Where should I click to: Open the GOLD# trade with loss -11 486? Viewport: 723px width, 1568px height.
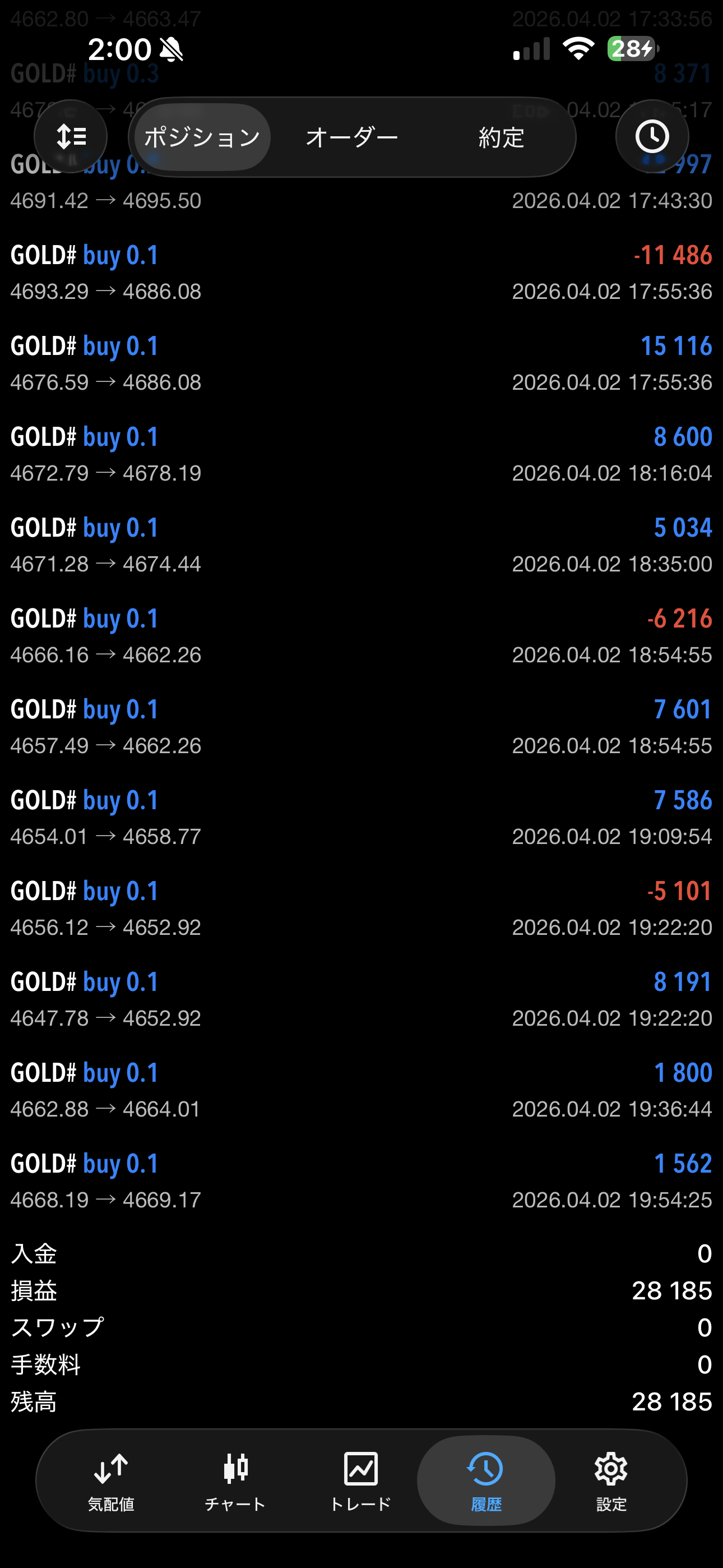coord(361,273)
